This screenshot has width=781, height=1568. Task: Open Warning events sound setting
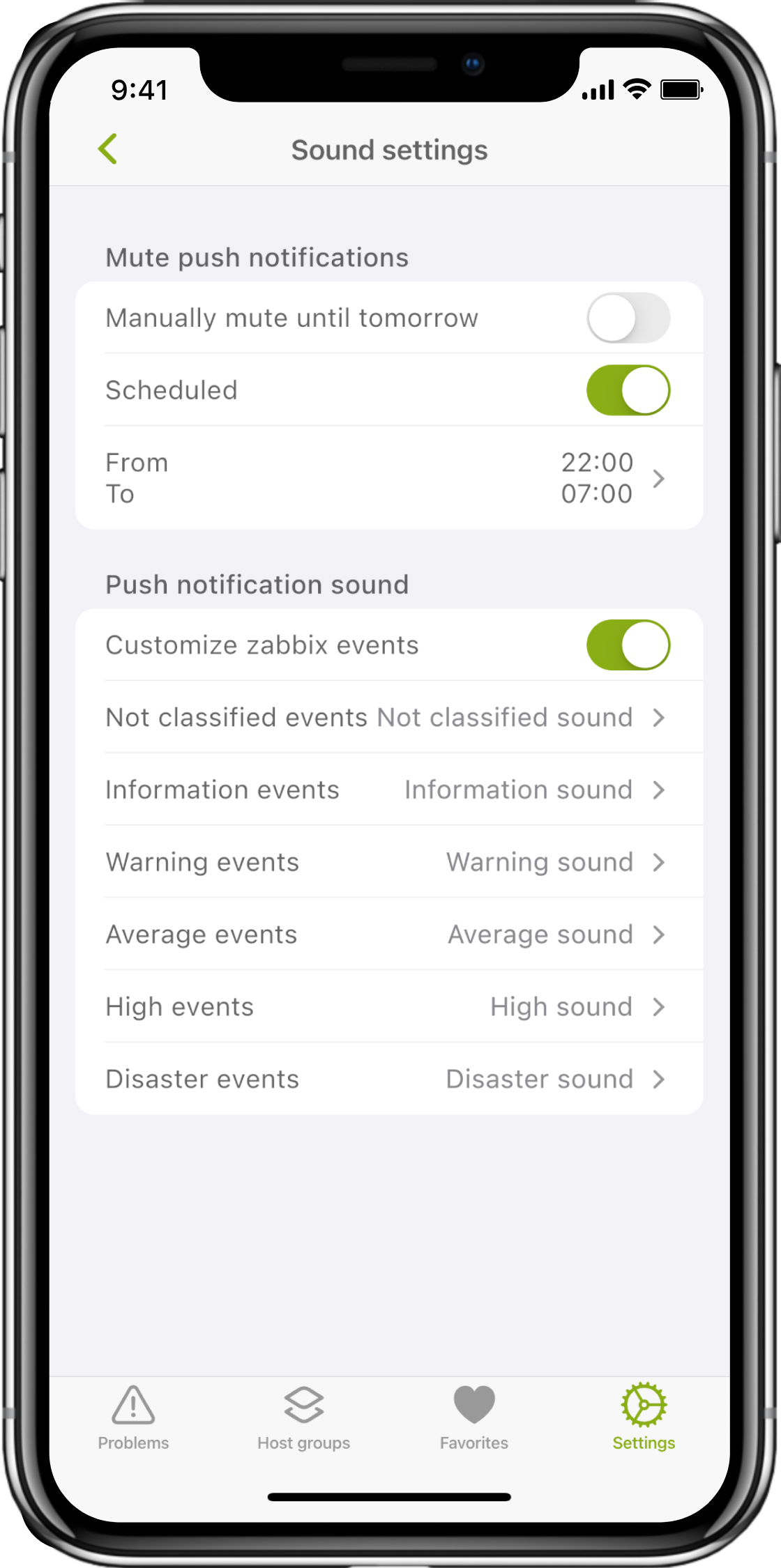click(389, 863)
